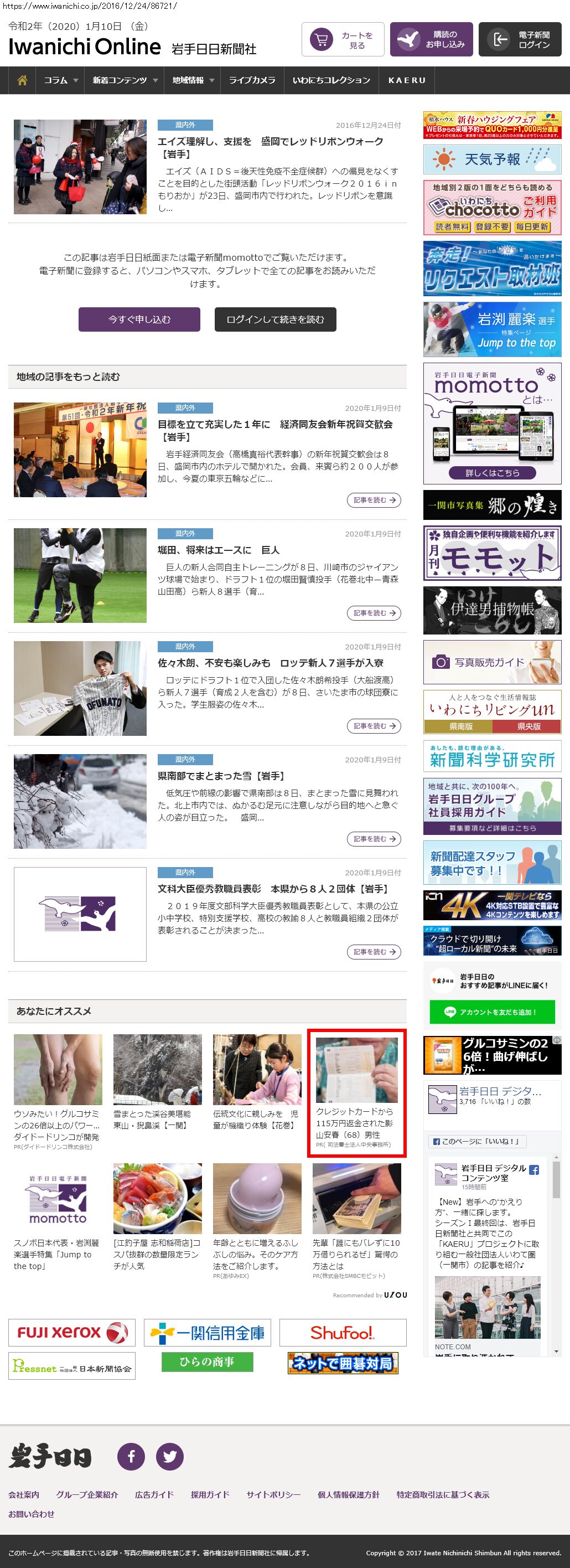This screenshot has height=1568, width=570.
Task: Open the momotto 詳しくはこちら banner
Action: [492, 472]
